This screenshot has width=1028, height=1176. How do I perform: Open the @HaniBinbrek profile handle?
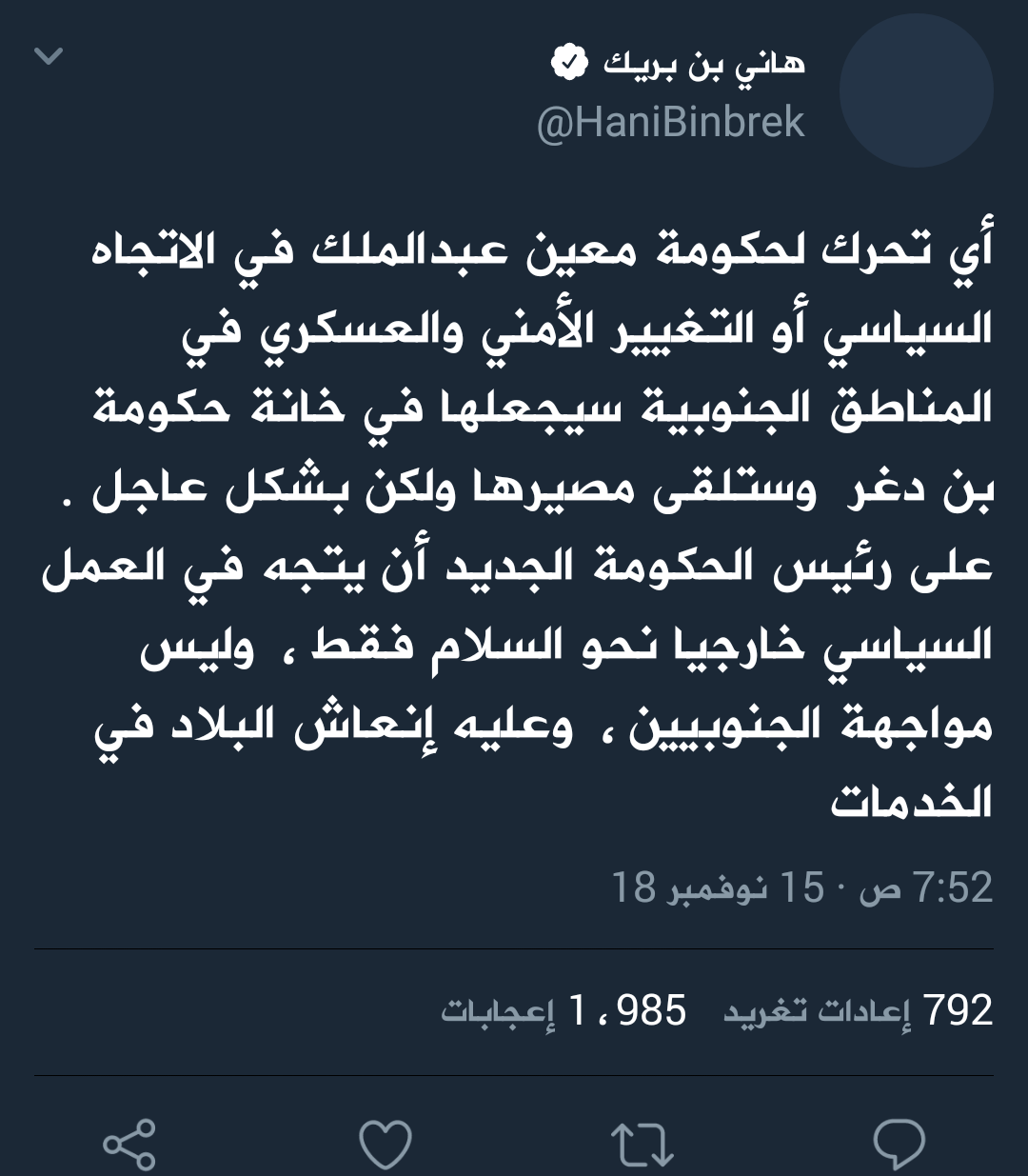670,123
